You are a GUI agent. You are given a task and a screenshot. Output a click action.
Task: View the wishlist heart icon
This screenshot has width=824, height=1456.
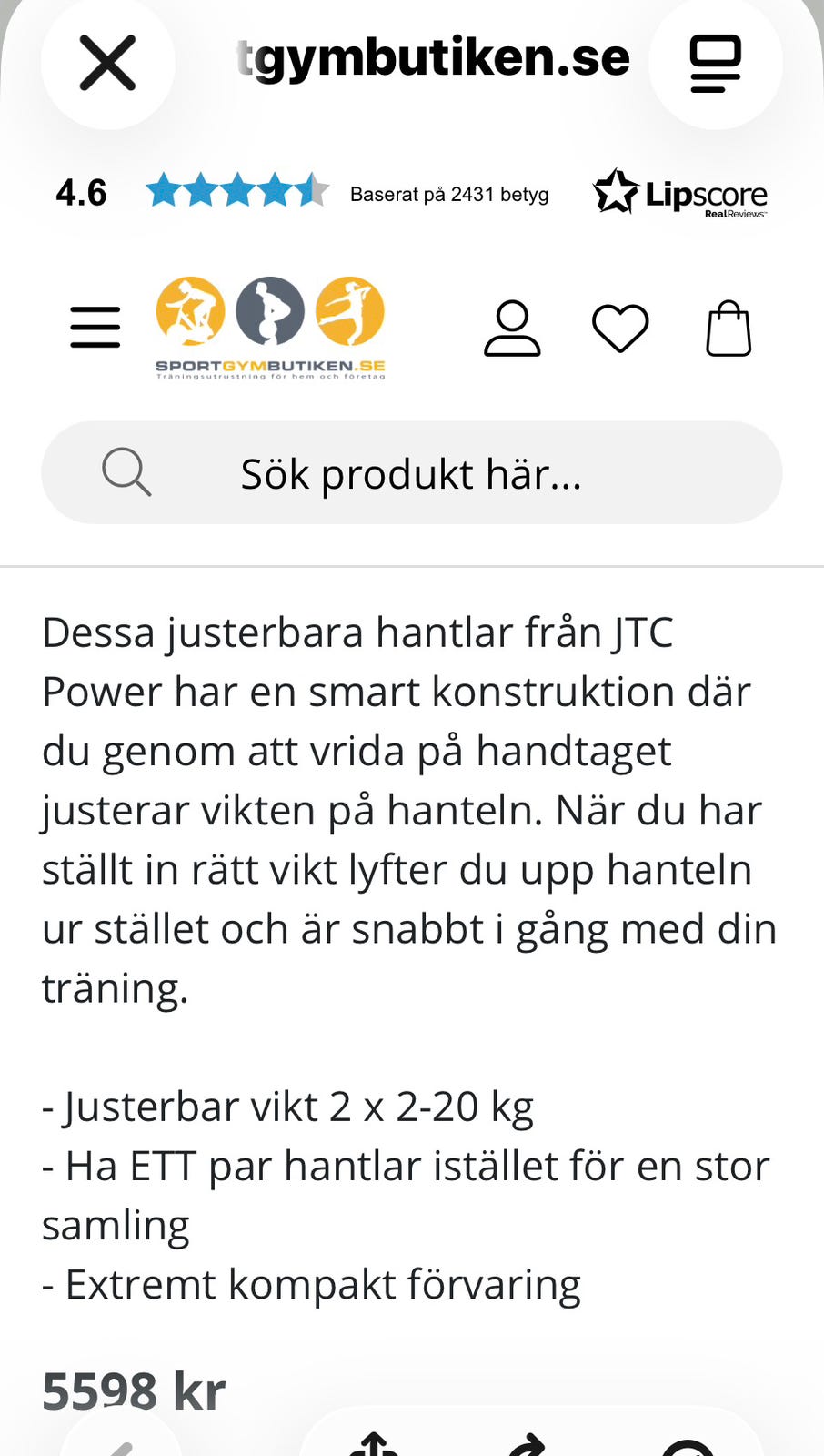click(x=620, y=329)
